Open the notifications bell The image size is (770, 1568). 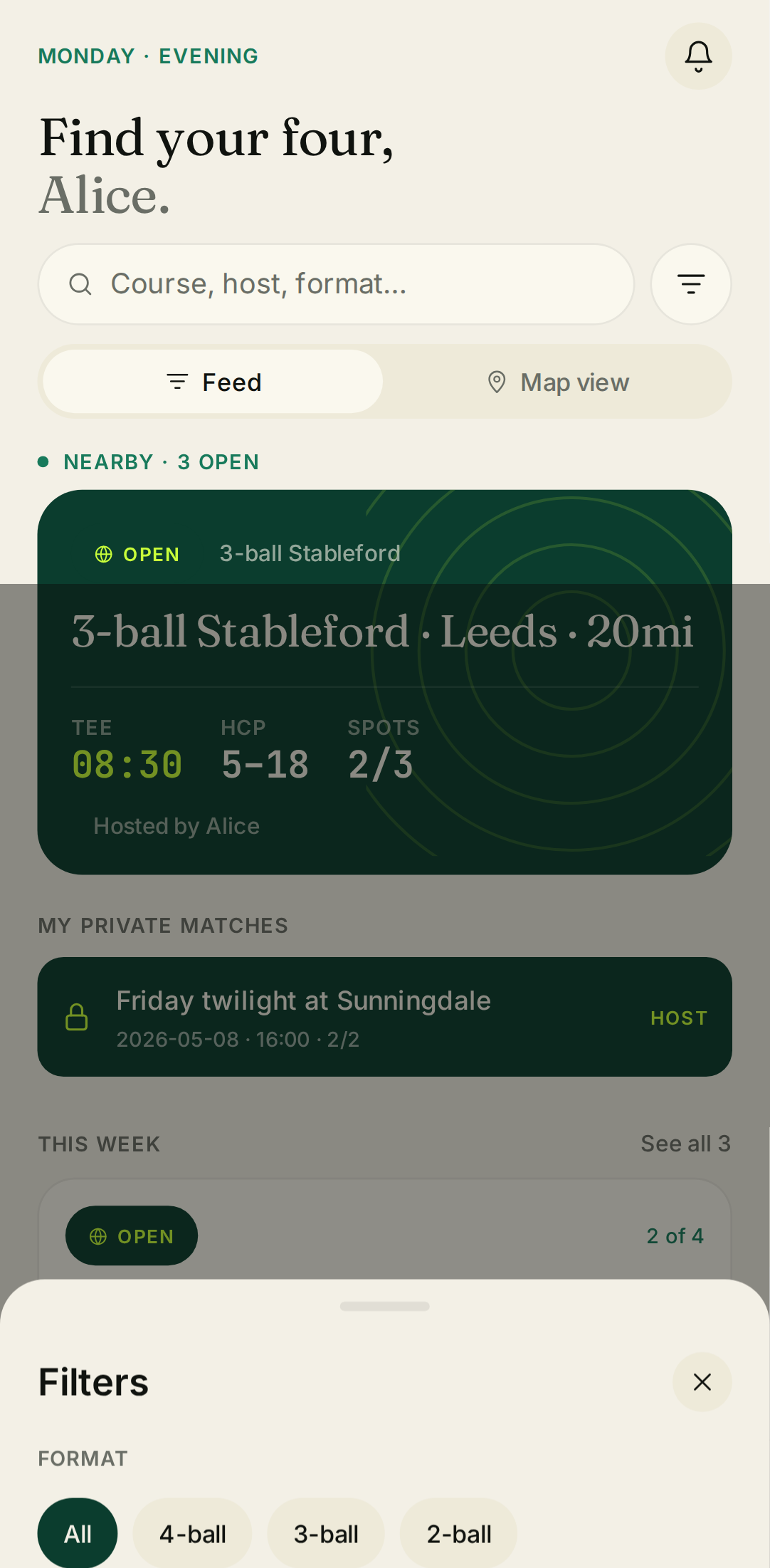(x=698, y=56)
